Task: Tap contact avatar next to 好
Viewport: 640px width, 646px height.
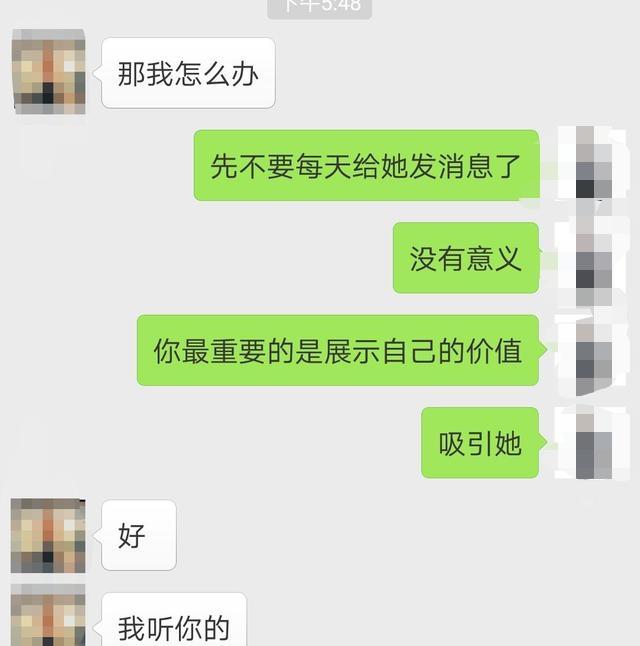Action: coord(48,536)
